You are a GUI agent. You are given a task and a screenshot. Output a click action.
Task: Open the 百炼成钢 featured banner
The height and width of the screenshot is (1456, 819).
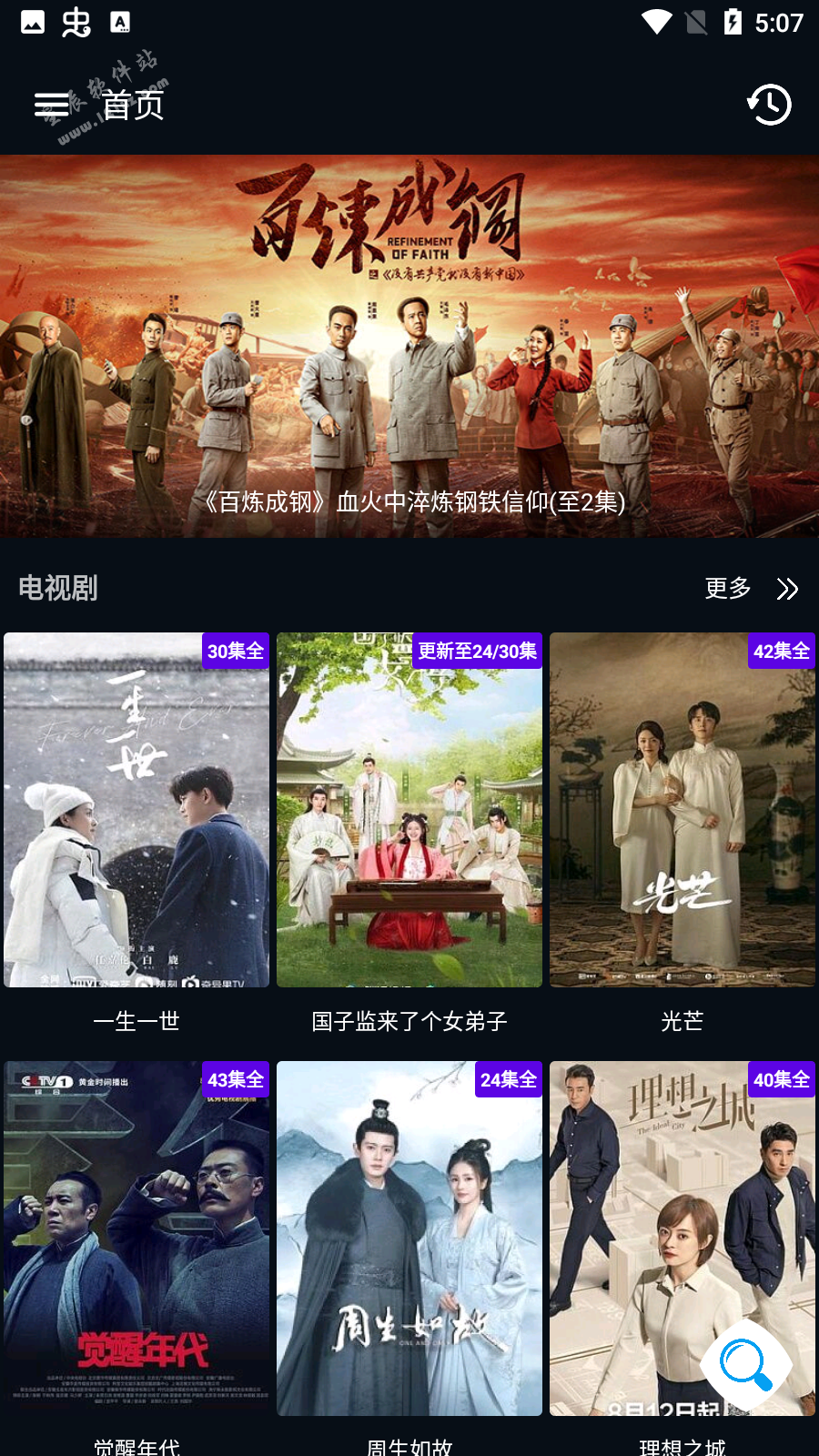[x=409, y=346]
